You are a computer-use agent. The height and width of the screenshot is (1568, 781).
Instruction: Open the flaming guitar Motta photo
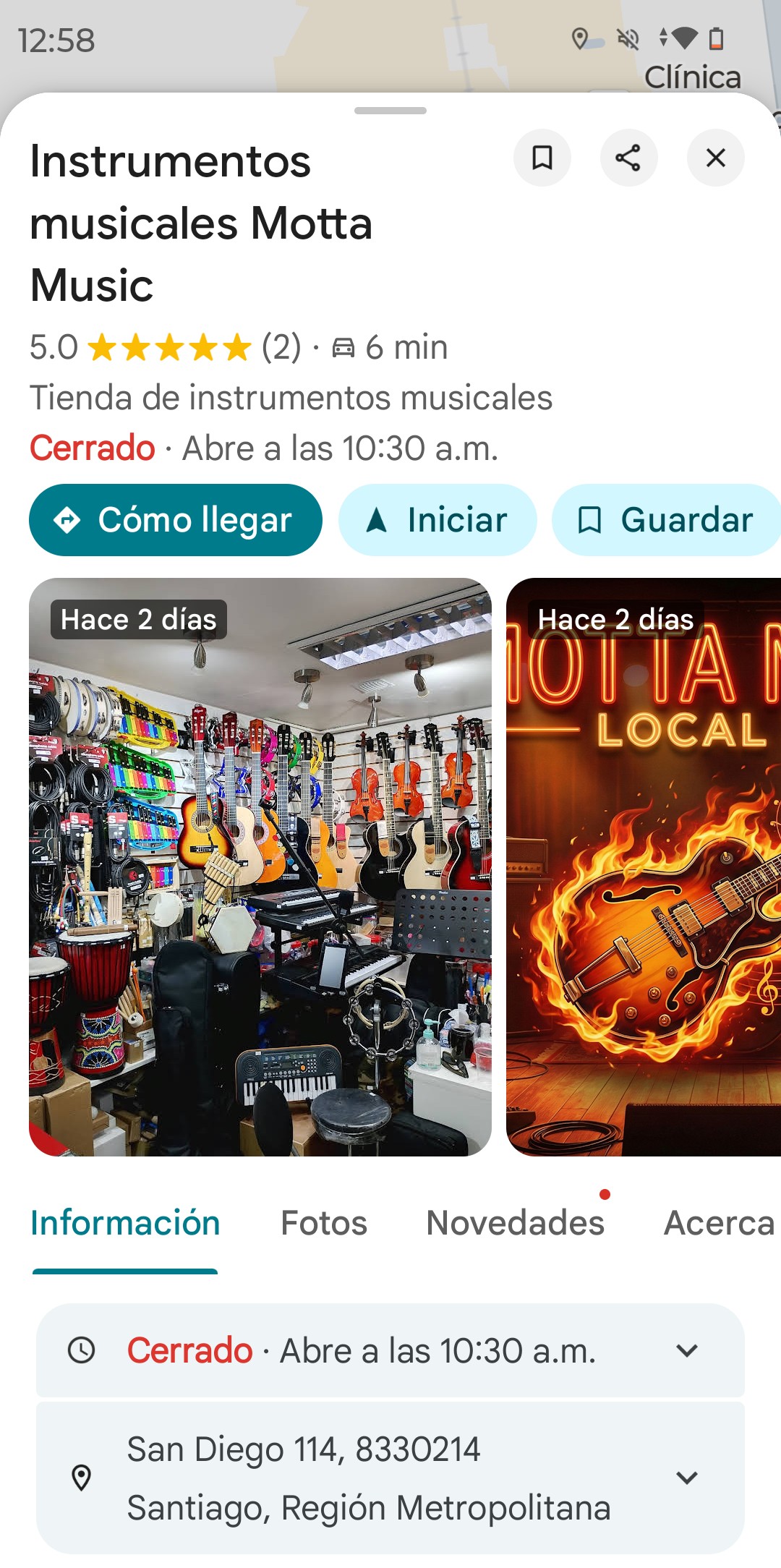[x=644, y=866]
